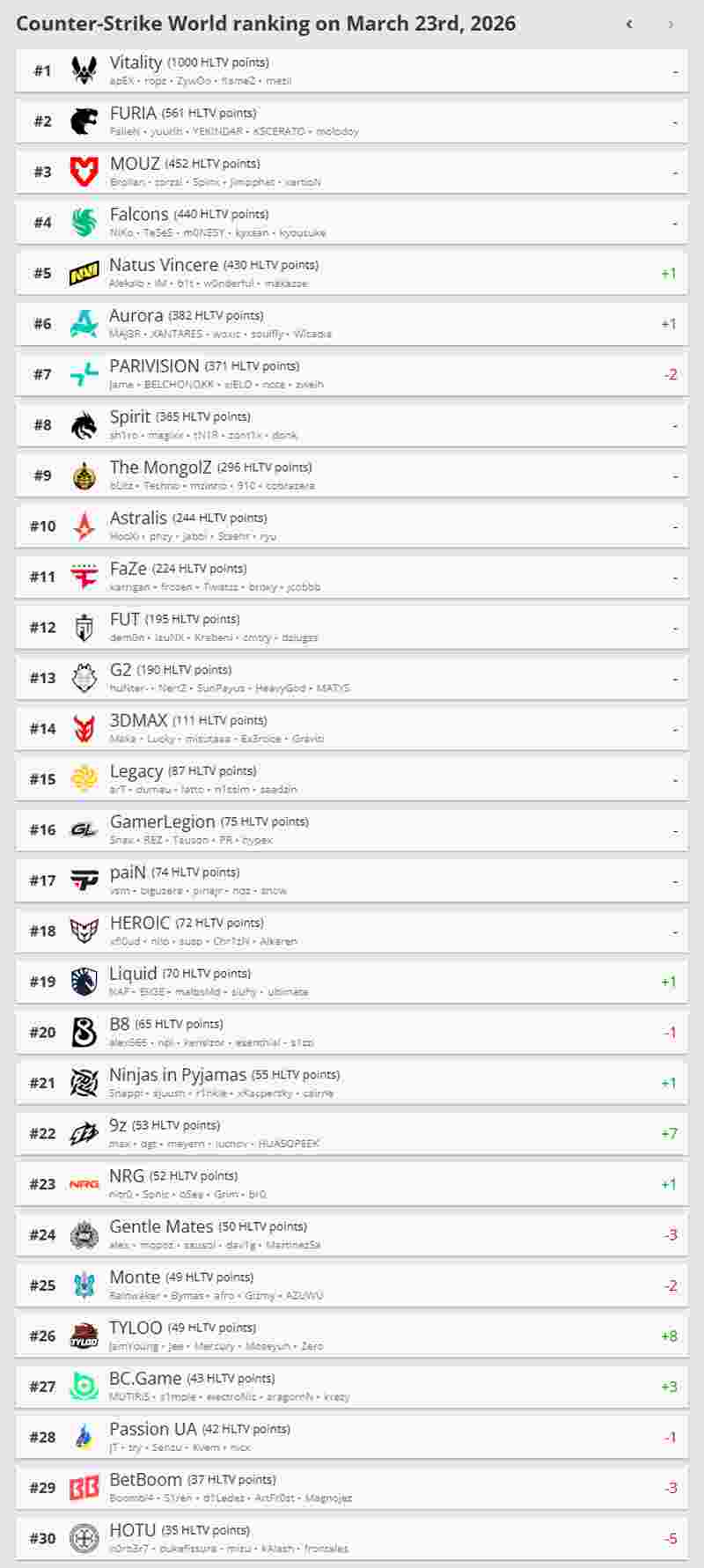View the TYLOO ranking entry
Screen dimensions: 704x1568
[x=136, y=1329]
